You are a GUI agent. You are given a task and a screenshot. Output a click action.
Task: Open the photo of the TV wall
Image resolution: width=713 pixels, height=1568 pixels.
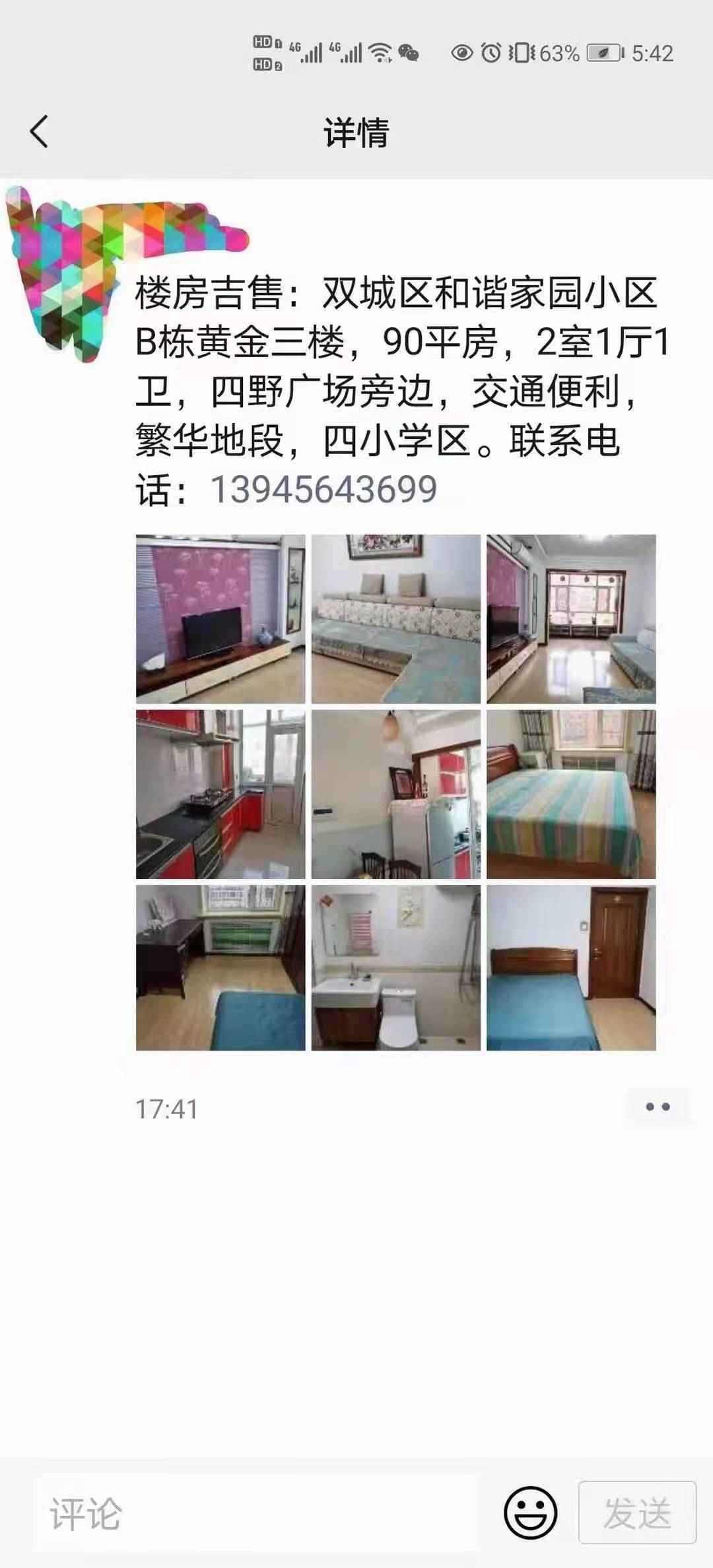(221, 618)
